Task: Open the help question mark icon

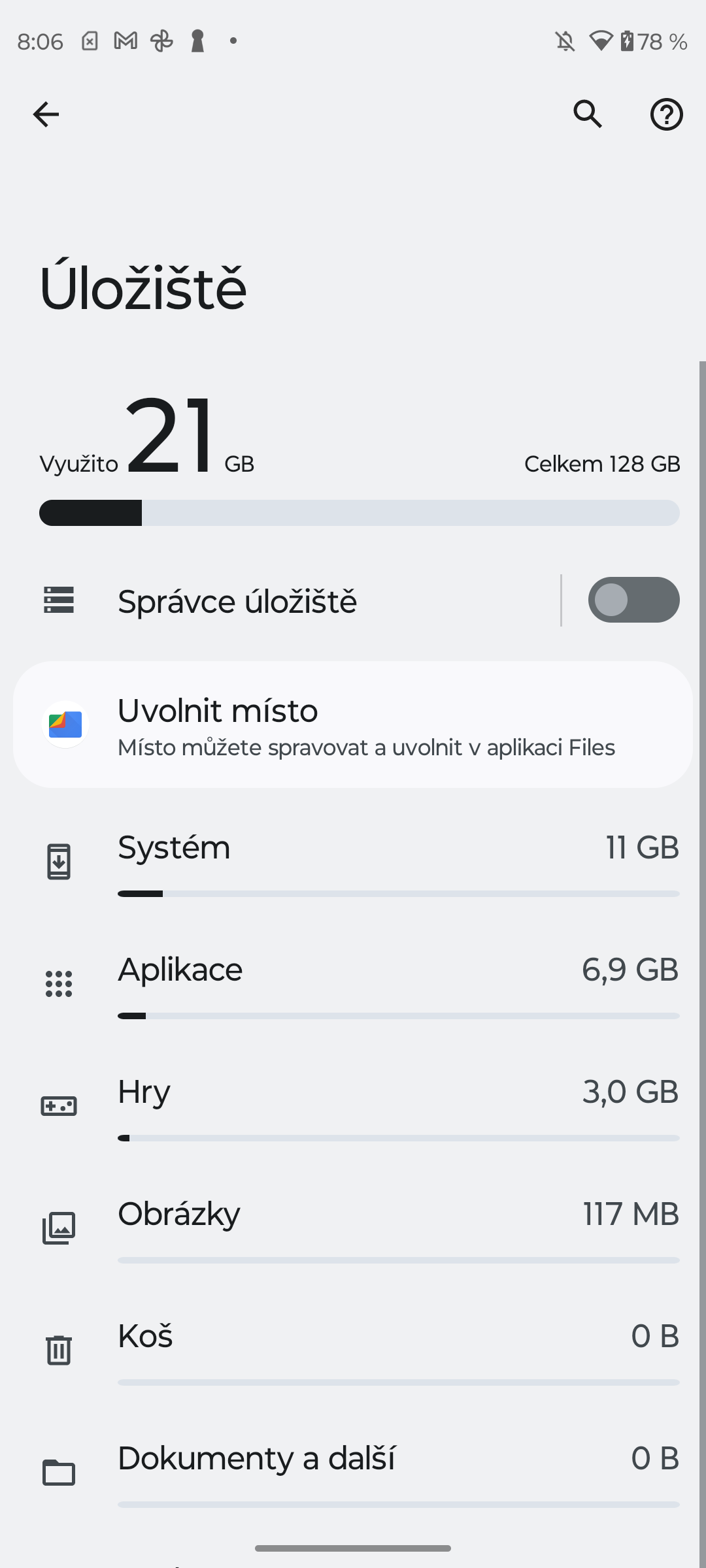Action: [x=666, y=114]
